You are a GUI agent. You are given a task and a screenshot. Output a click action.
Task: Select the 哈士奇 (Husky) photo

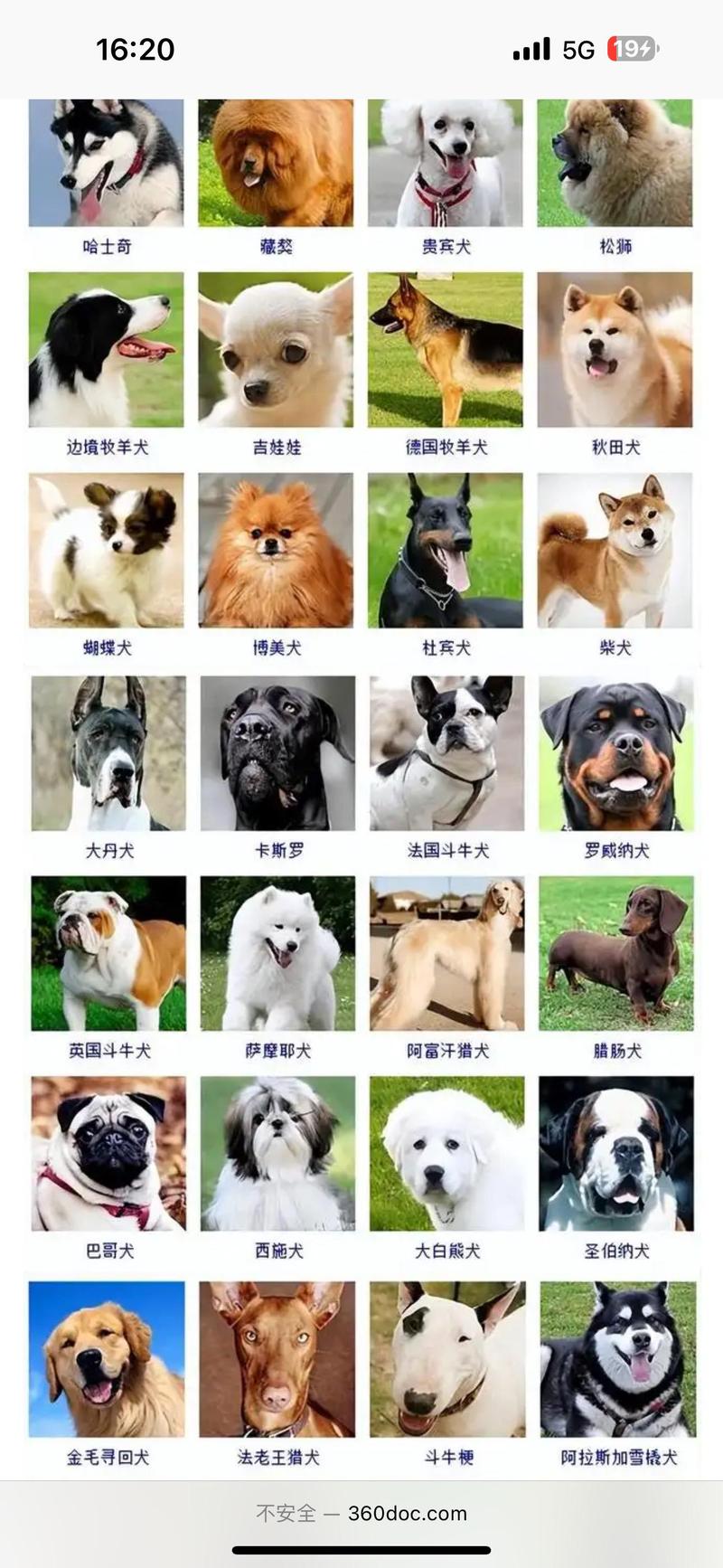[108, 163]
